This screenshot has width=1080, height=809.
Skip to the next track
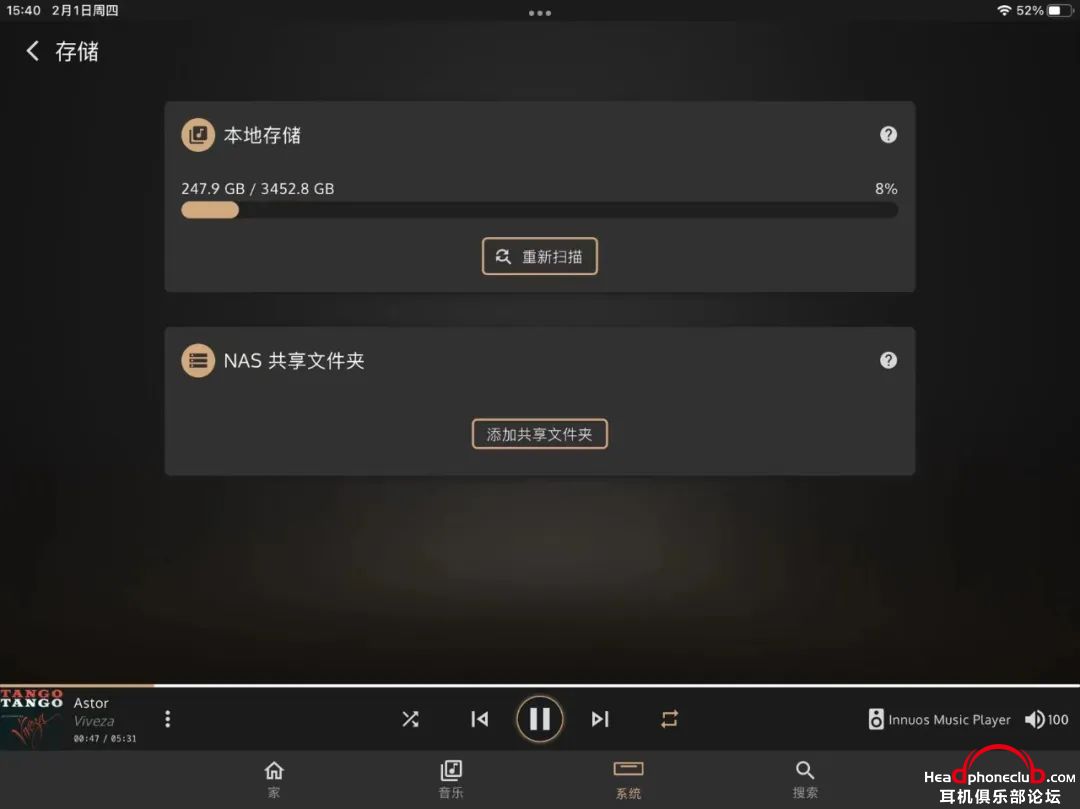pos(600,719)
